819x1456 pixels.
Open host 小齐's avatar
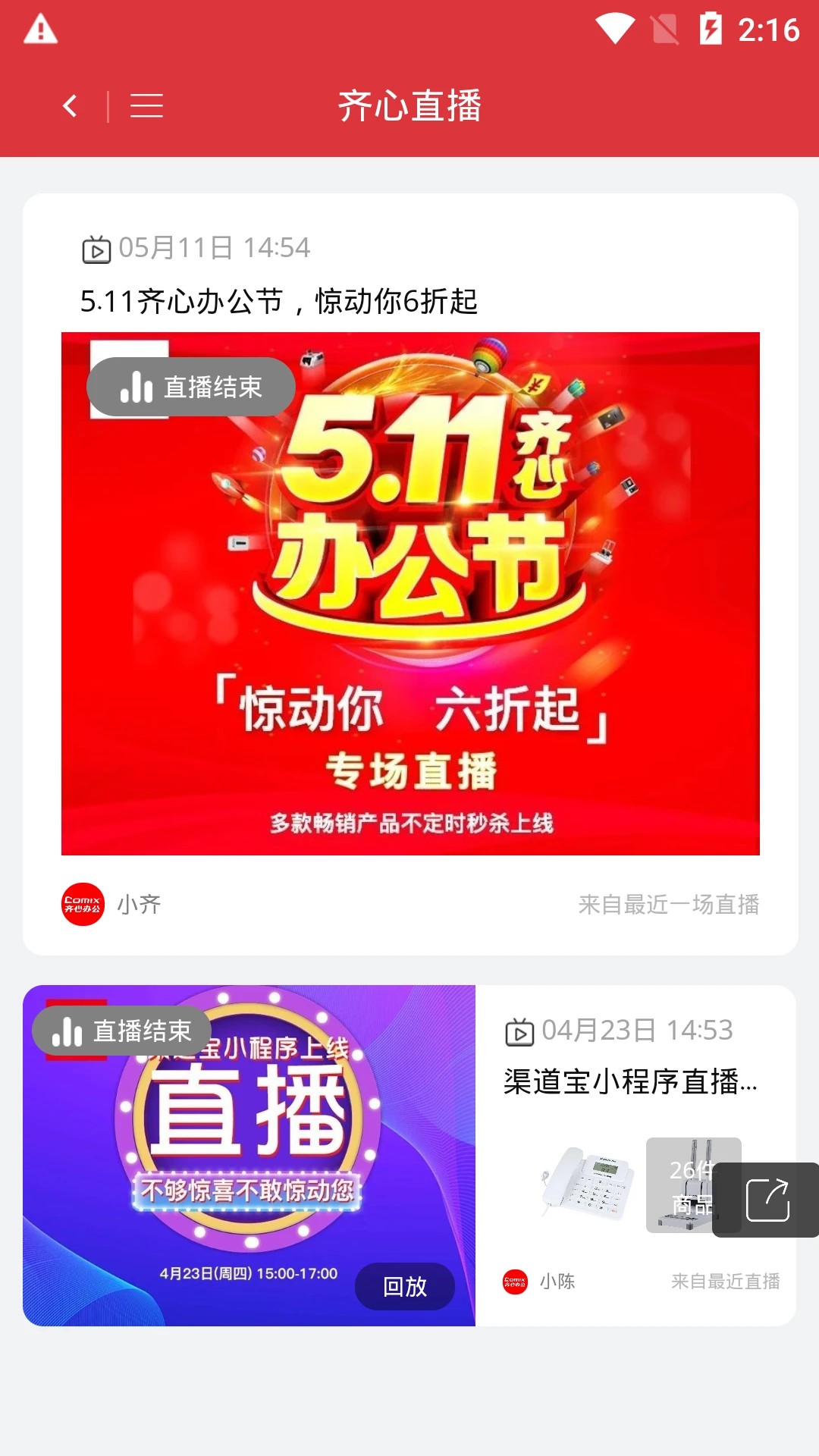(83, 904)
